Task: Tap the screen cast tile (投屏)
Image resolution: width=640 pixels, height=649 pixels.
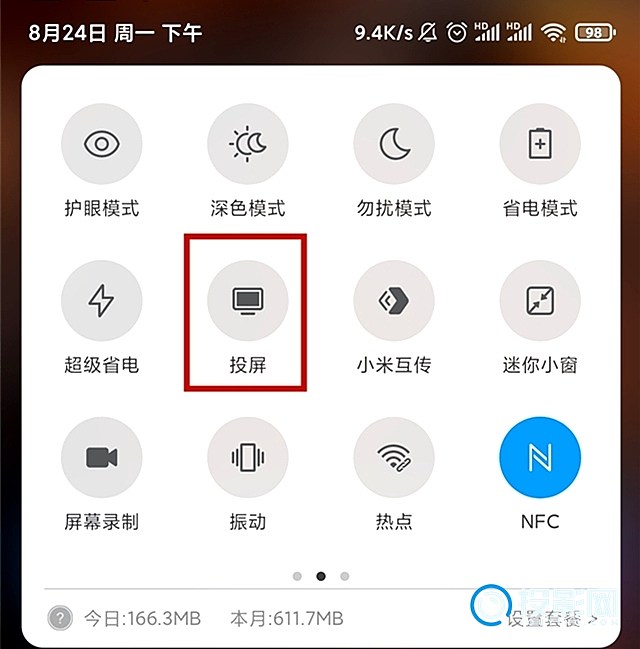Action: pos(247,301)
